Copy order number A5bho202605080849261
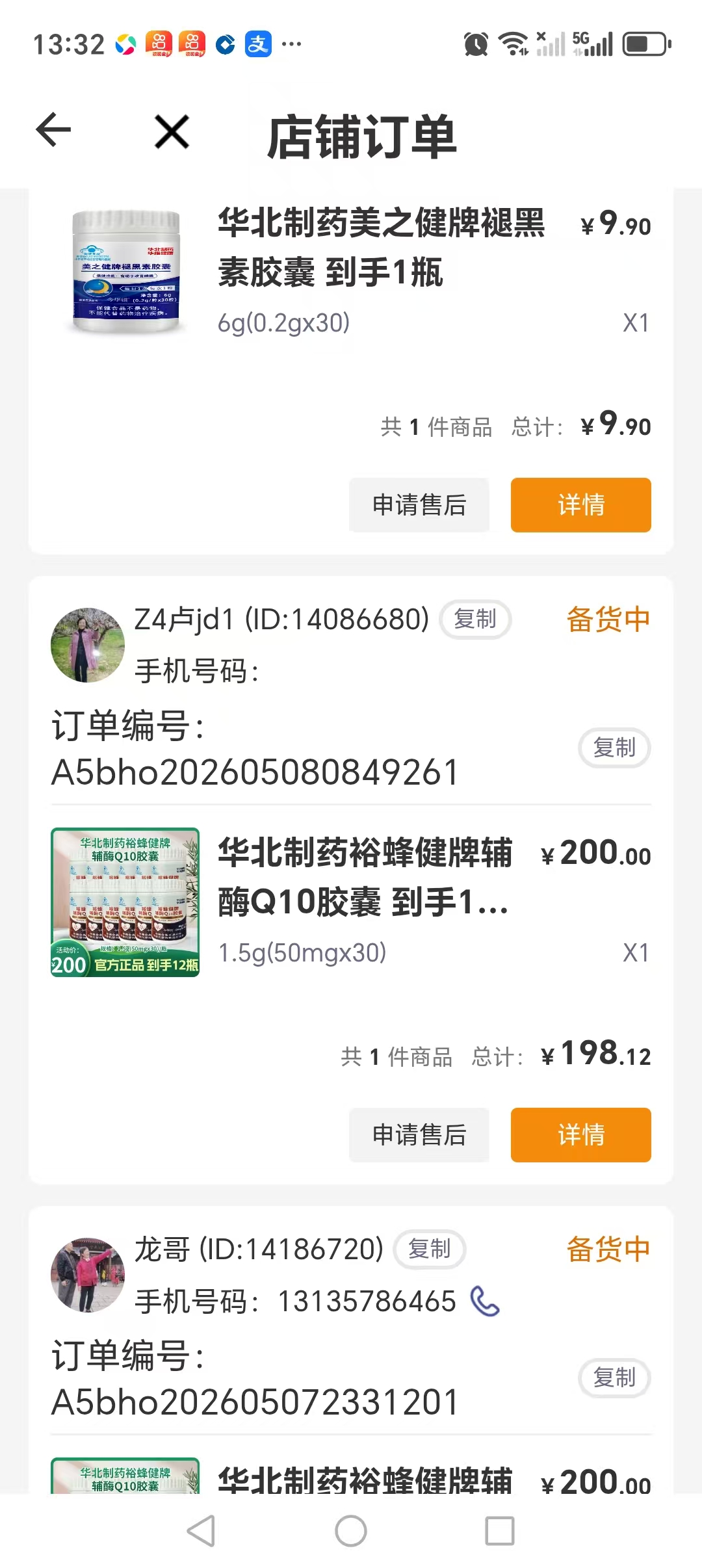Screen dimensions: 702x1568 (x=614, y=748)
